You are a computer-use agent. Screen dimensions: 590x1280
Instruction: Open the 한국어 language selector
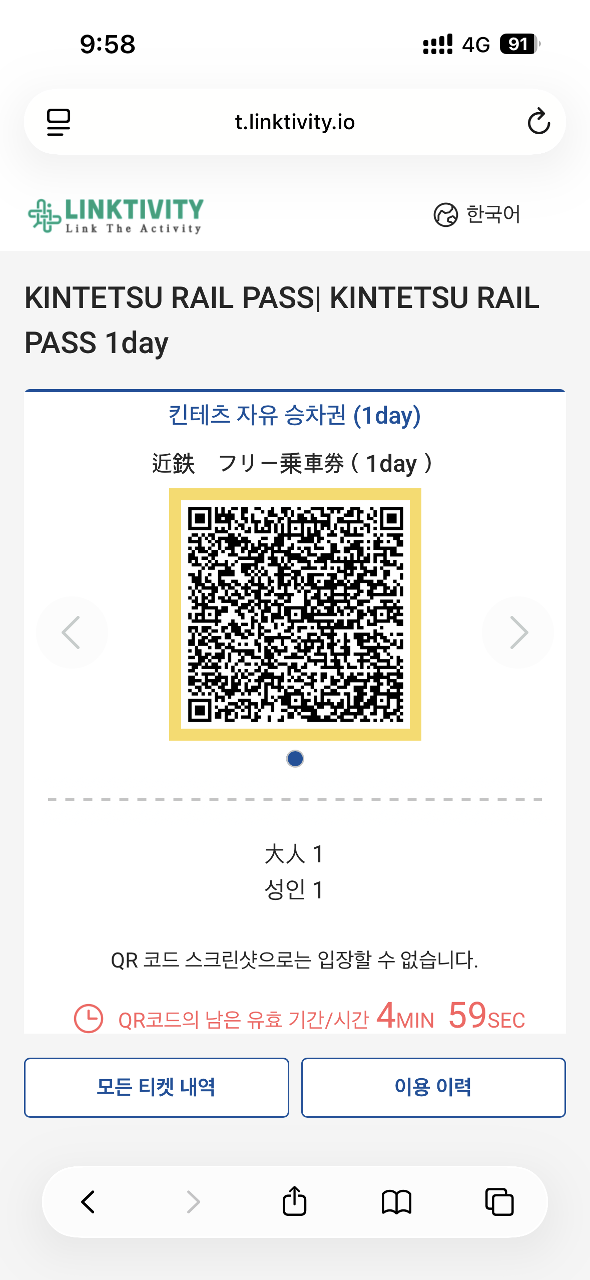pos(476,214)
